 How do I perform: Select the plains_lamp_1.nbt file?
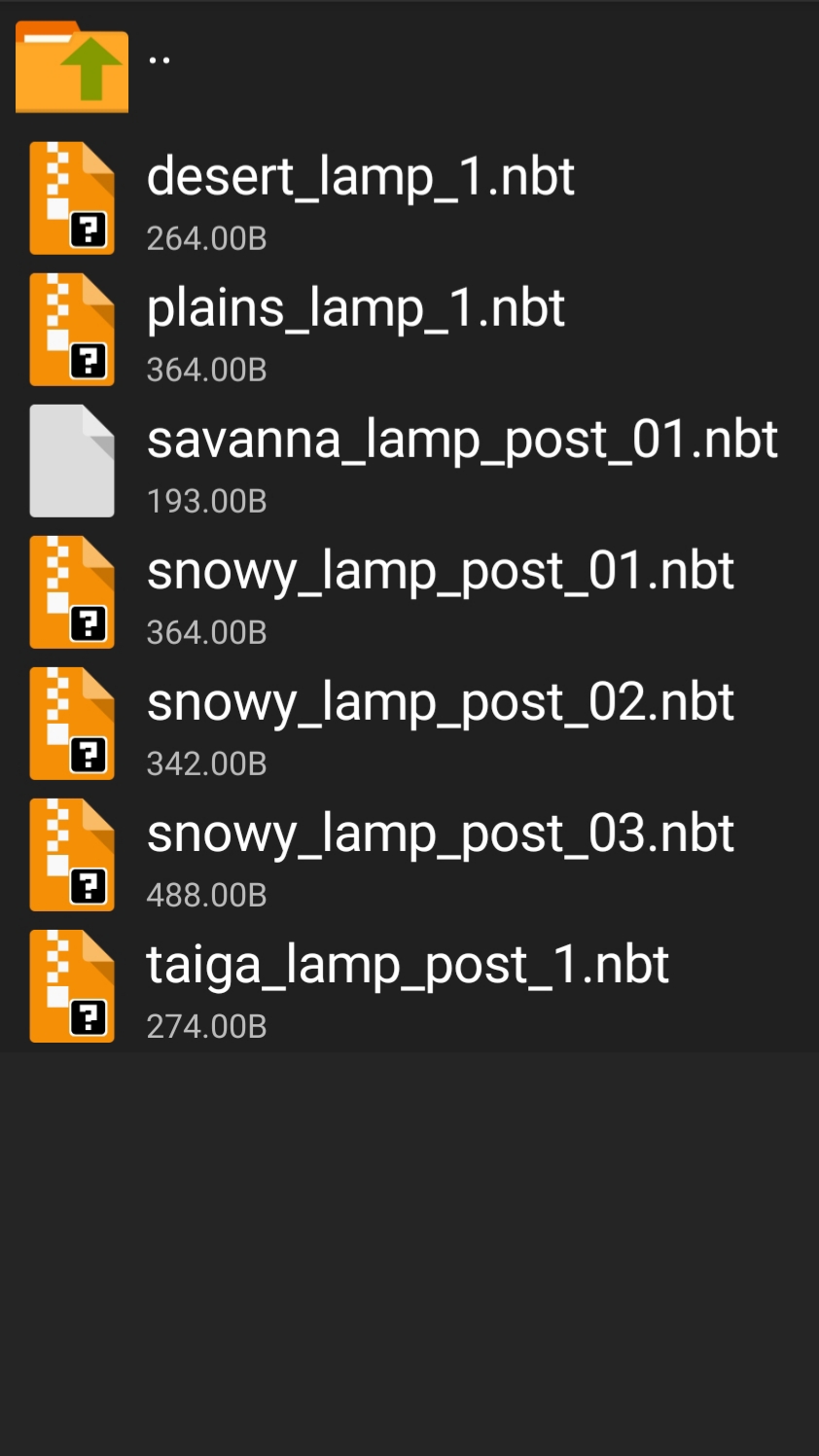click(x=355, y=329)
